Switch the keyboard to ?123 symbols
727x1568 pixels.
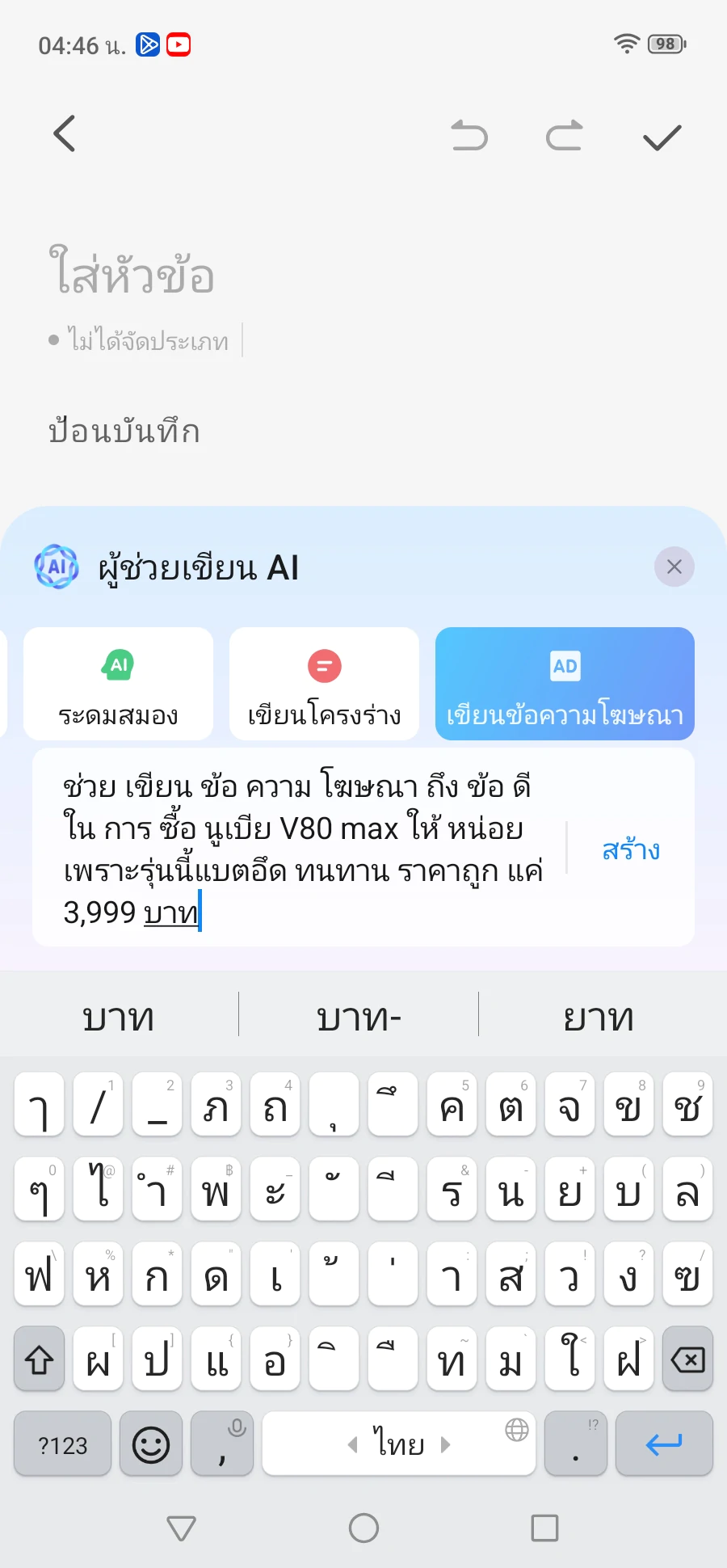63,1444
